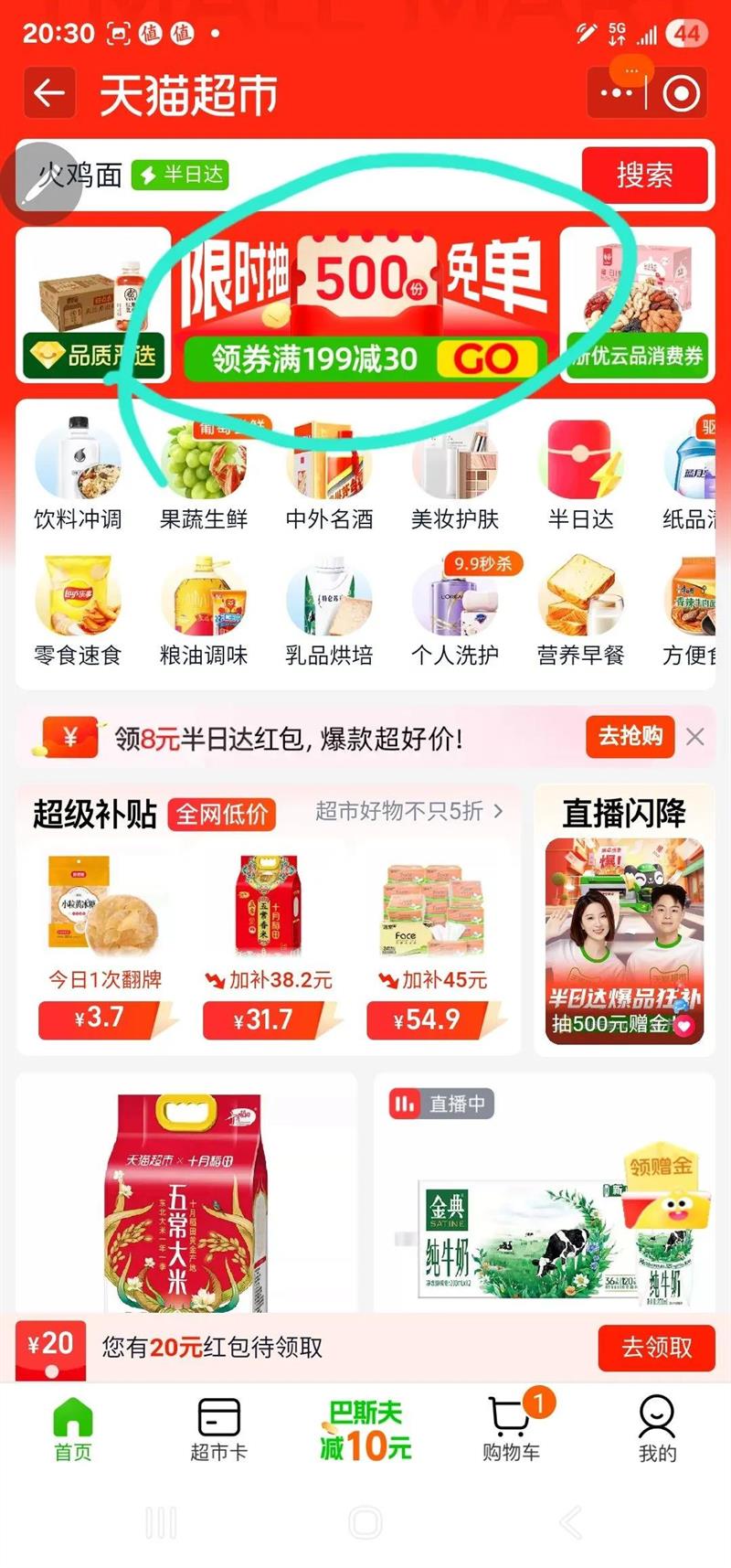731x1568 pixels.
Task: Open the 购物车 tab
Action: click(x=512, y=1429)
